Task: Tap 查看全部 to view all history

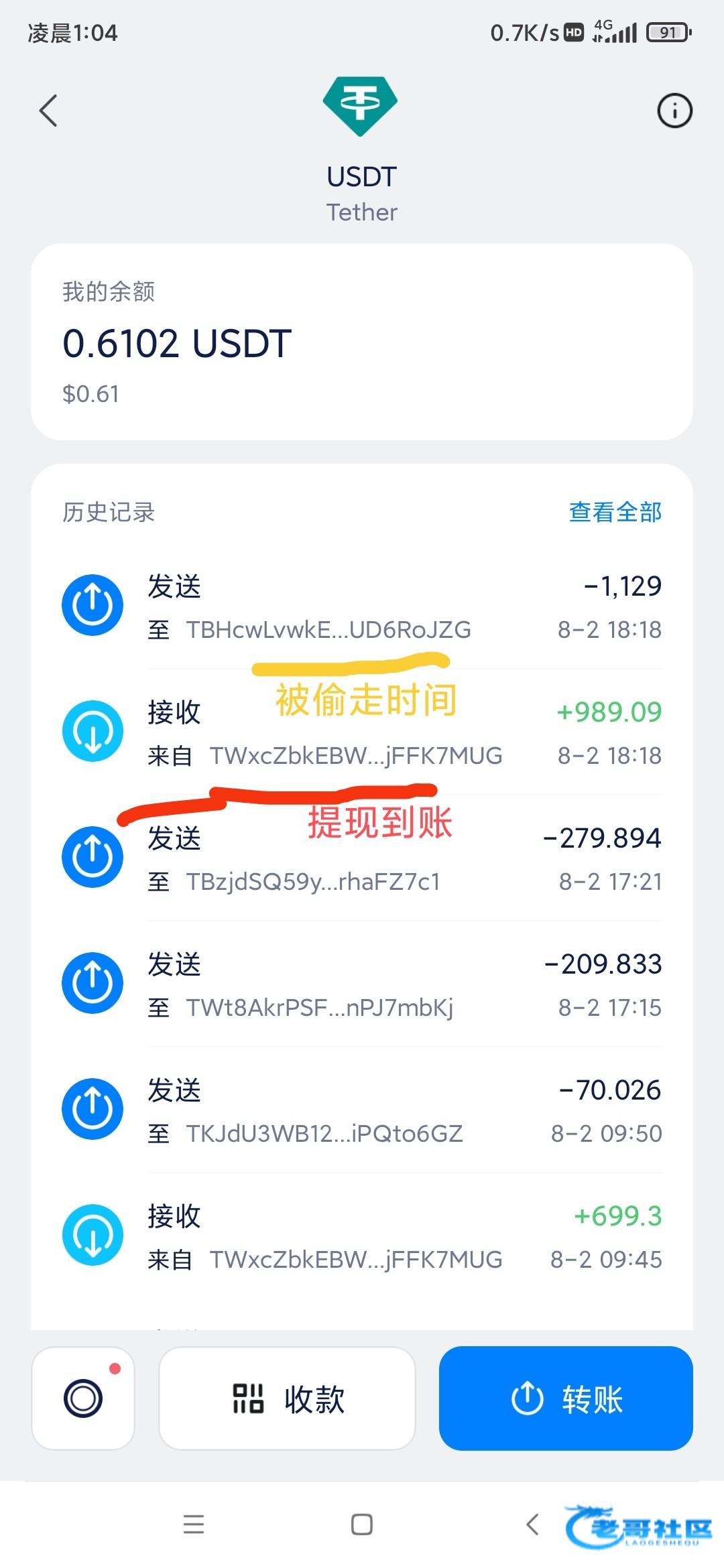Action: click(615, 512)
